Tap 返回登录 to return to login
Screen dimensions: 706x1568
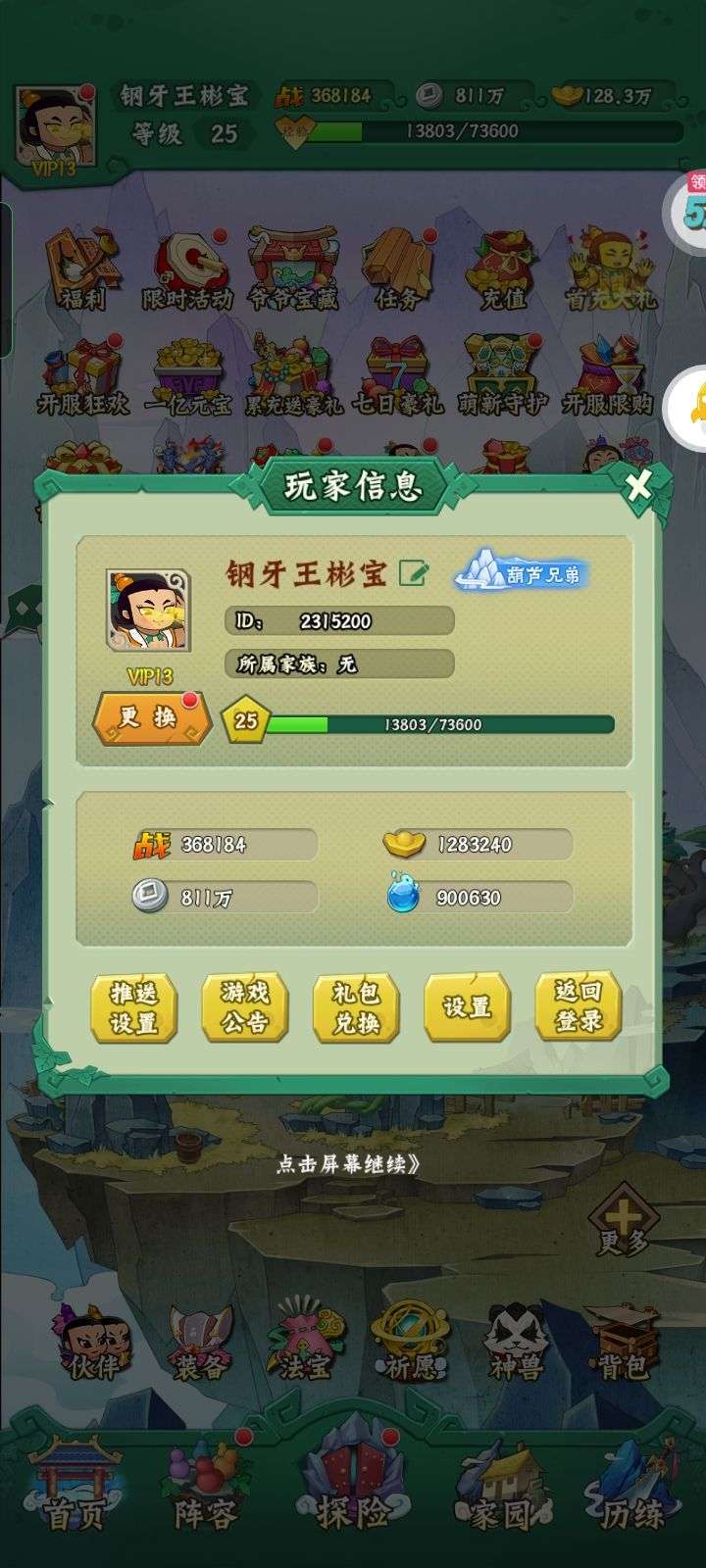tap(578, 1007)
